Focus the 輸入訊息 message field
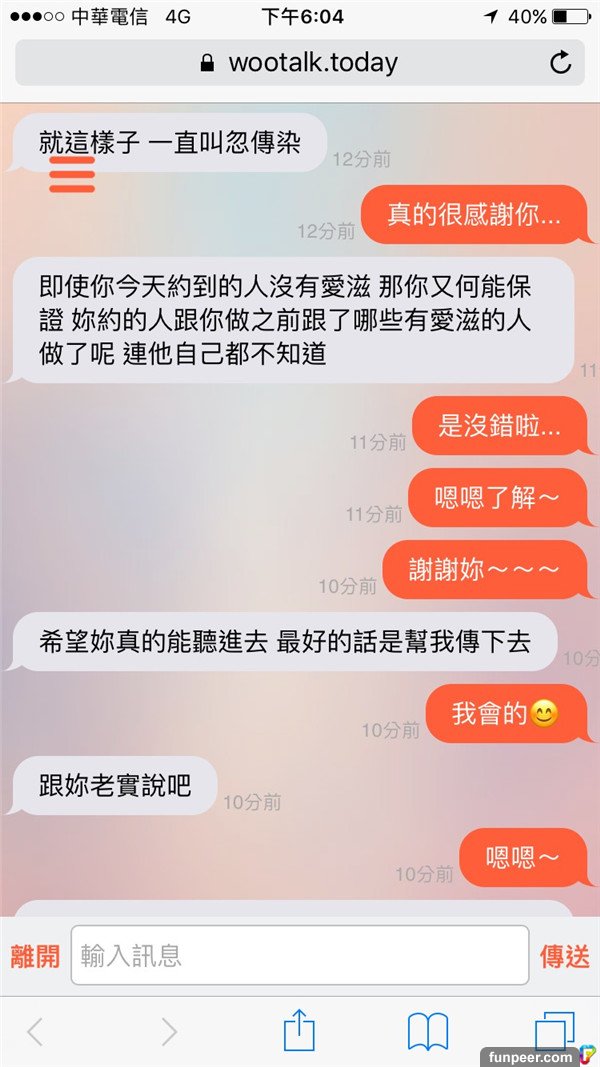 (x=299, y=955)
